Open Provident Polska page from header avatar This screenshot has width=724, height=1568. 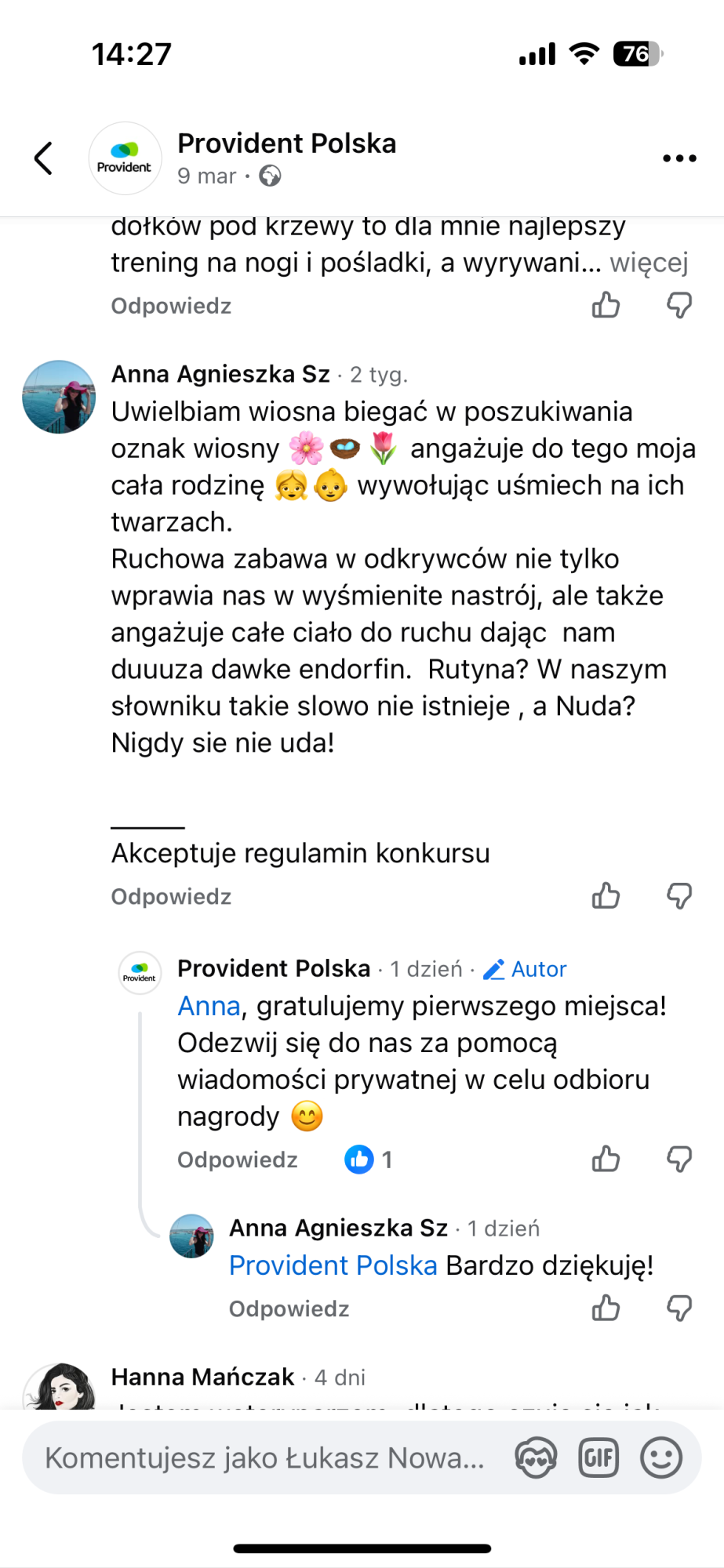[x=125, y=158]
